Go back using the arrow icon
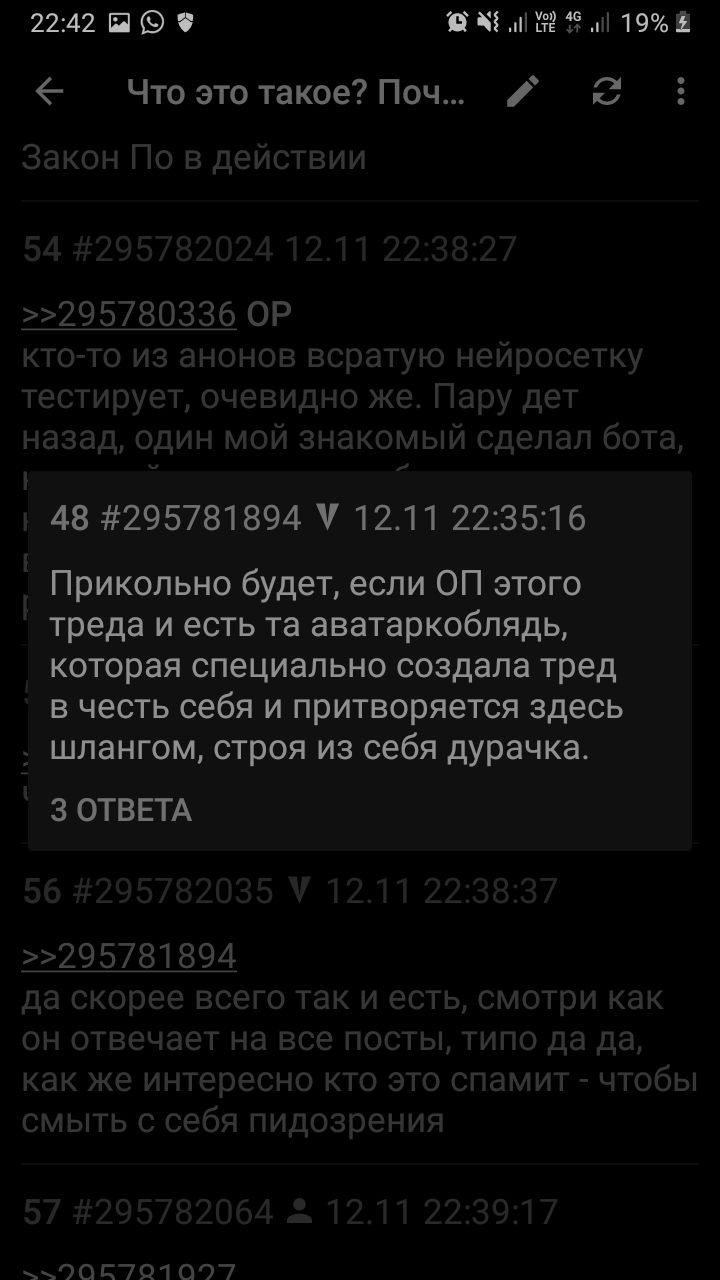 click(49, 92)
